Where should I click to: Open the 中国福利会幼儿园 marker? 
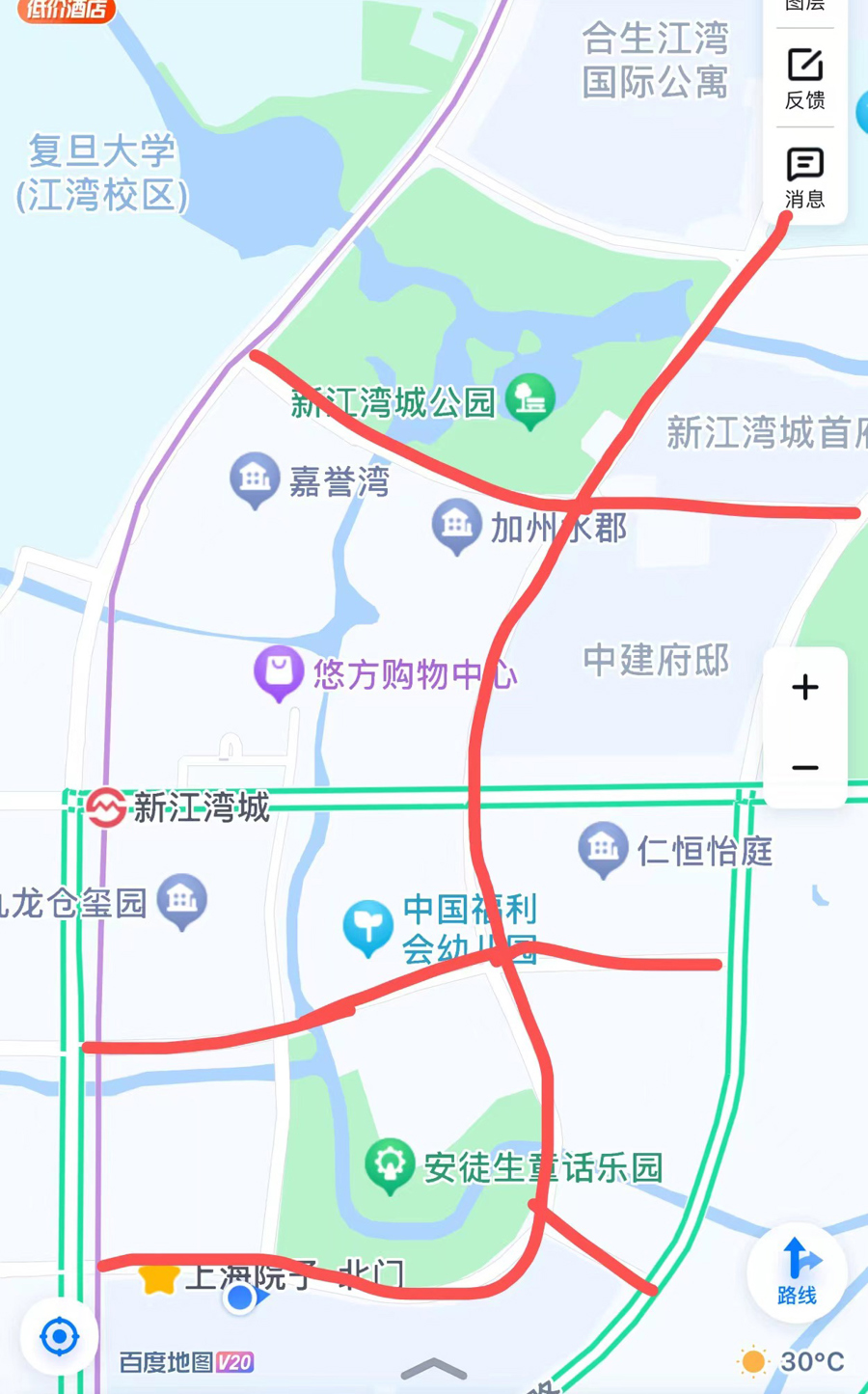[367, 927]
